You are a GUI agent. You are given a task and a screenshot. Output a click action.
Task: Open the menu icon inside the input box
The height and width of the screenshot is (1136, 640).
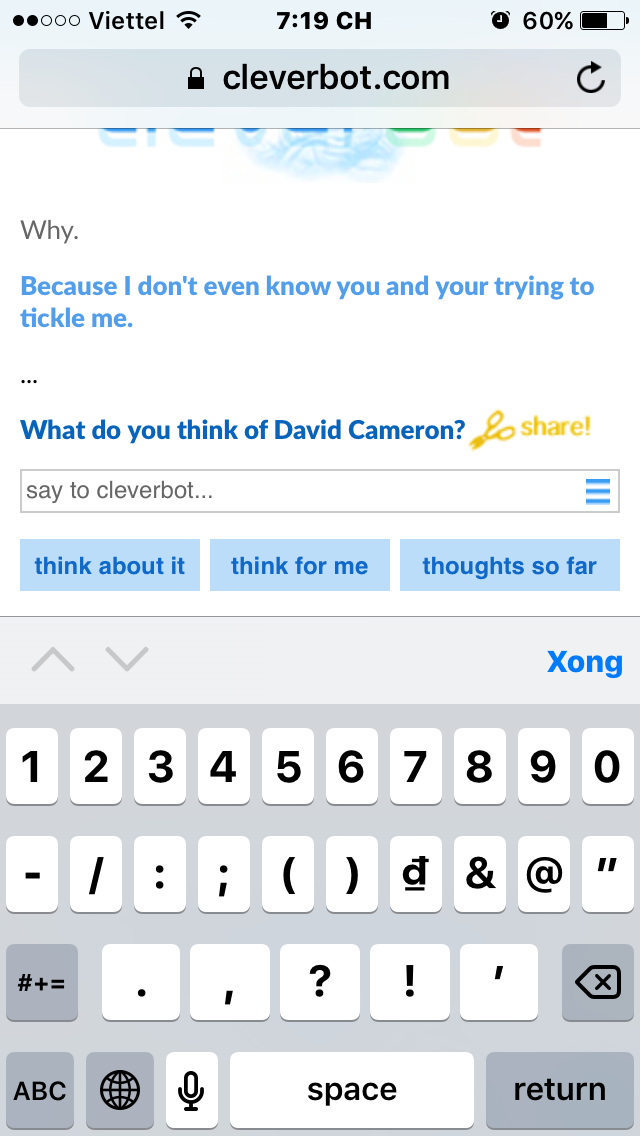598,492
